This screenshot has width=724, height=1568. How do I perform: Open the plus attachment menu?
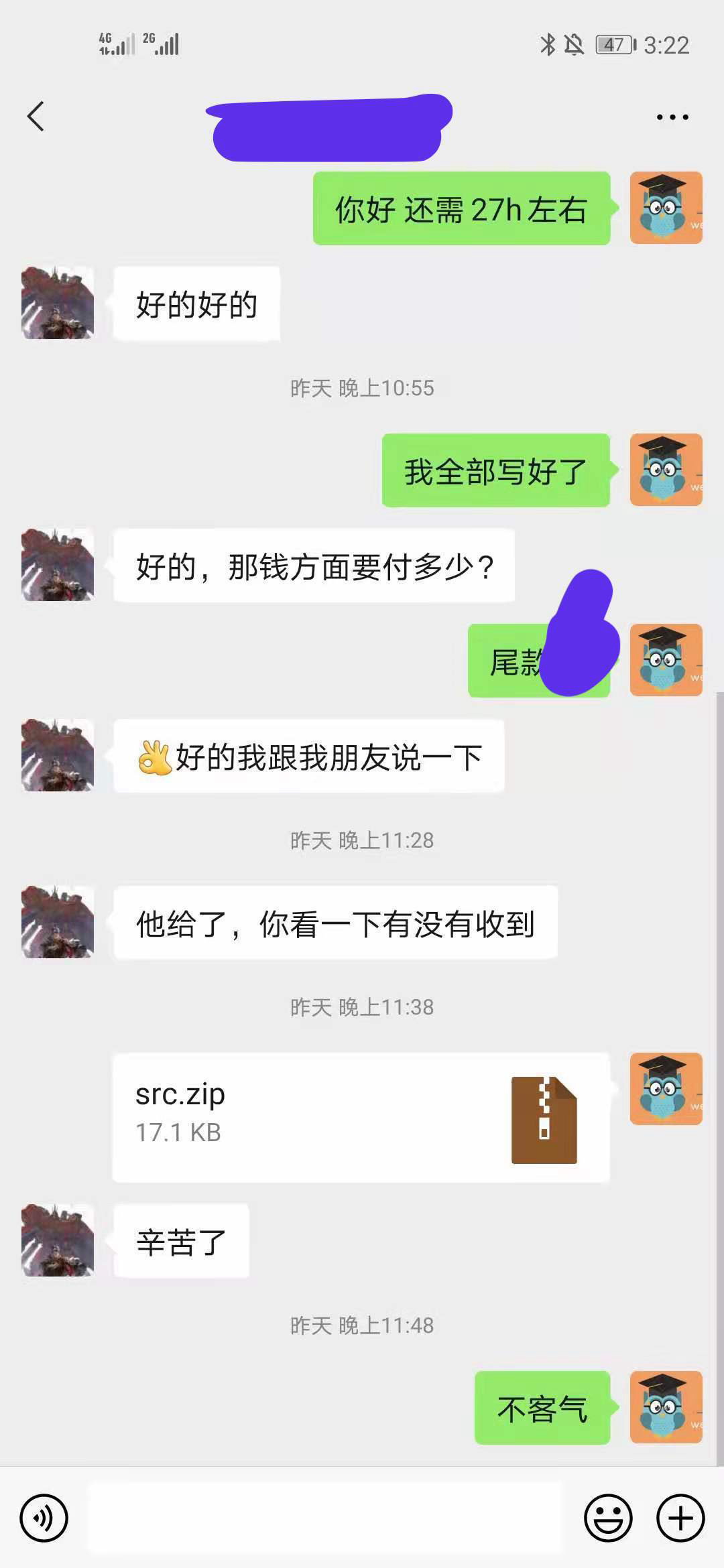click(x=680, y=1518)
